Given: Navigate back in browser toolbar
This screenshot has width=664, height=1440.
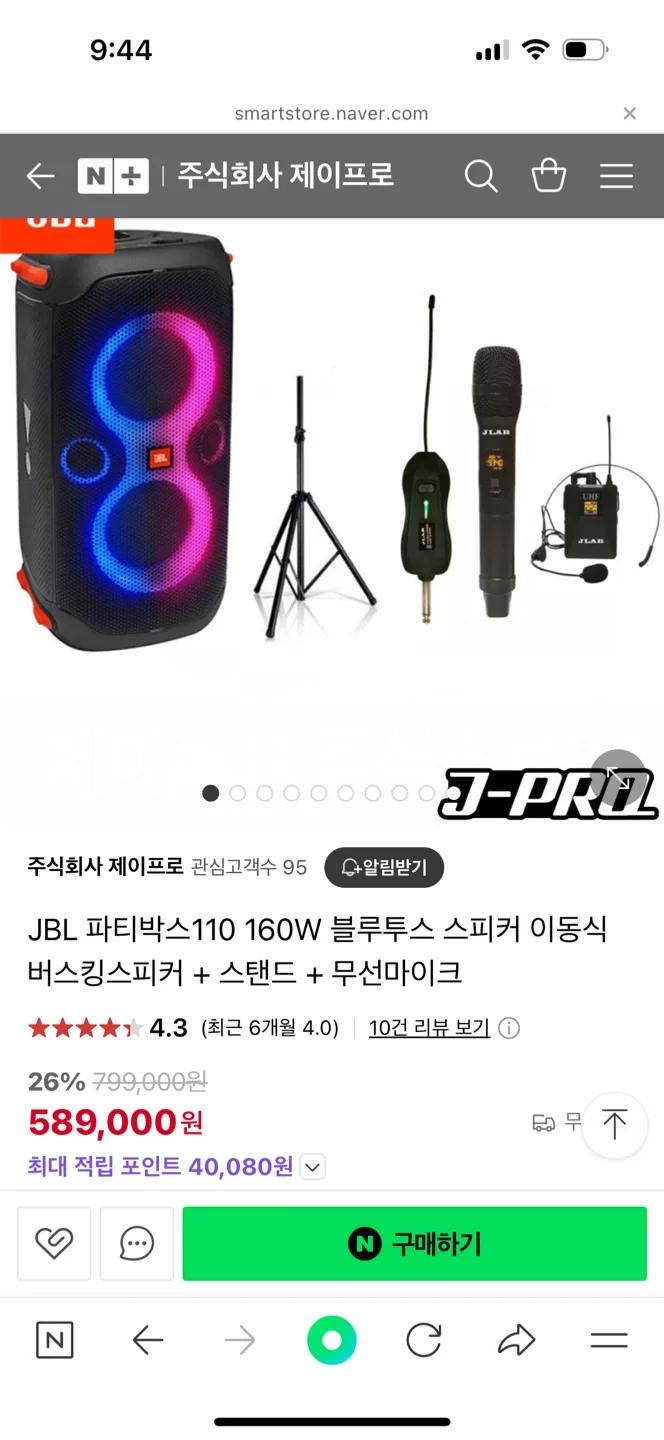Looking at the screenshot, I should (x=148, y=1340).
